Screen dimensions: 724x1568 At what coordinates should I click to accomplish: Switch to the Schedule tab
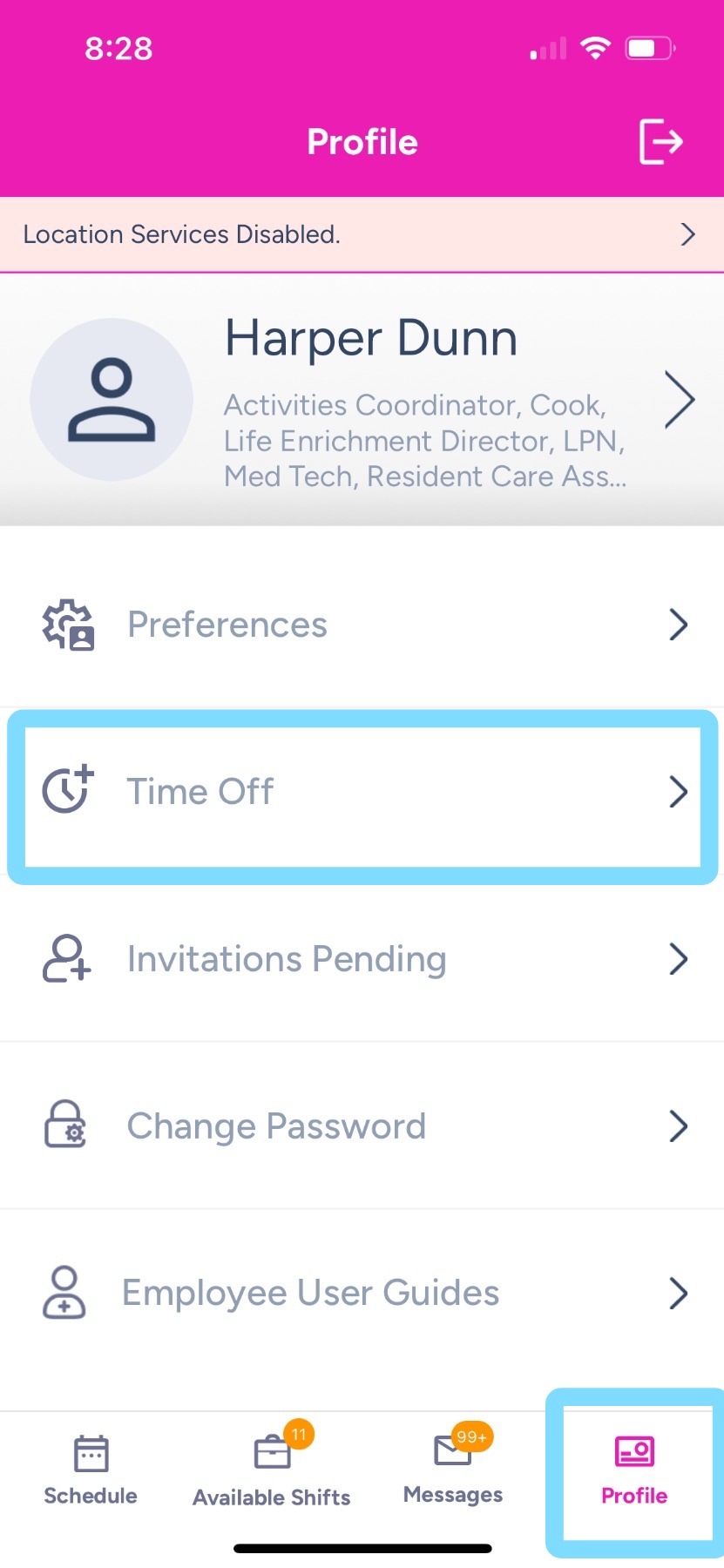[91, 1471]
